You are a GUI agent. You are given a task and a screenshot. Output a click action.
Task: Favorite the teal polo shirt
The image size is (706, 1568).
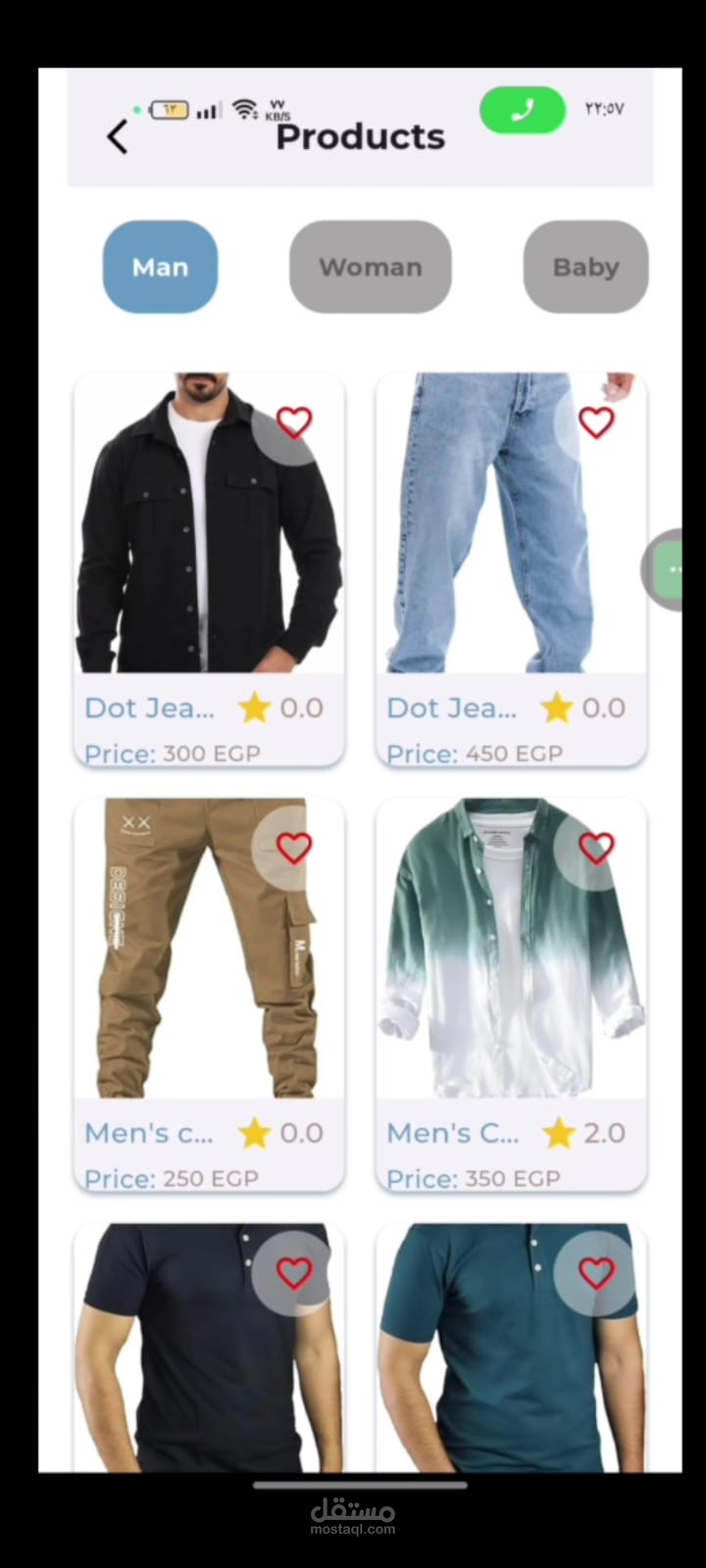pyautogui.click(x=595, y=1272)
